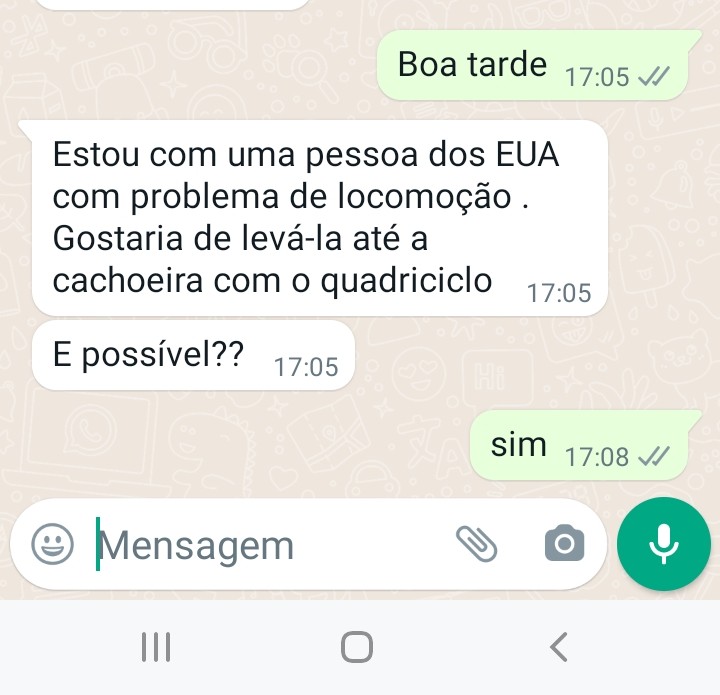Open the camera from chat

(x=564, y=543)
